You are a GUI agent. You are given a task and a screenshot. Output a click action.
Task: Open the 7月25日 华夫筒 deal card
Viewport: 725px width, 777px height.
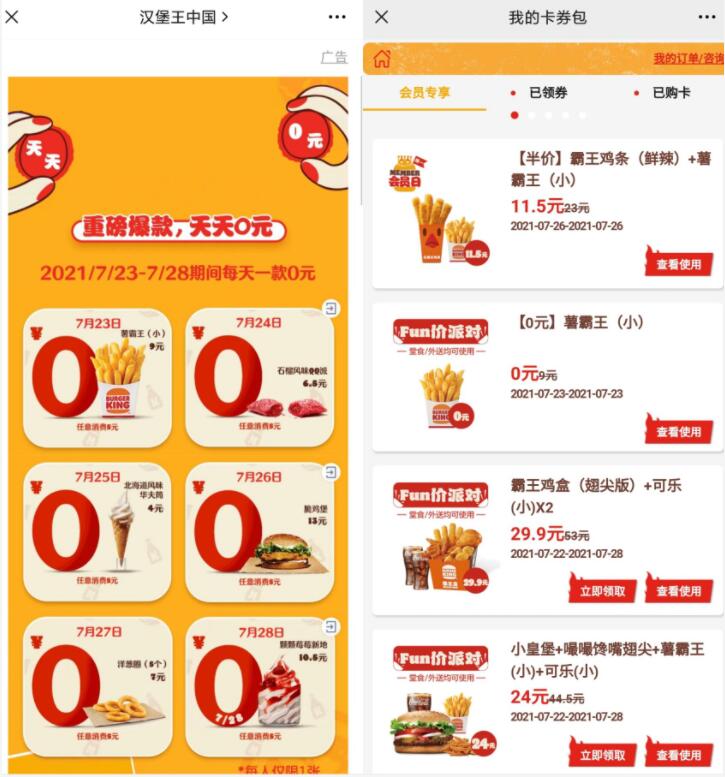point(97,531)
